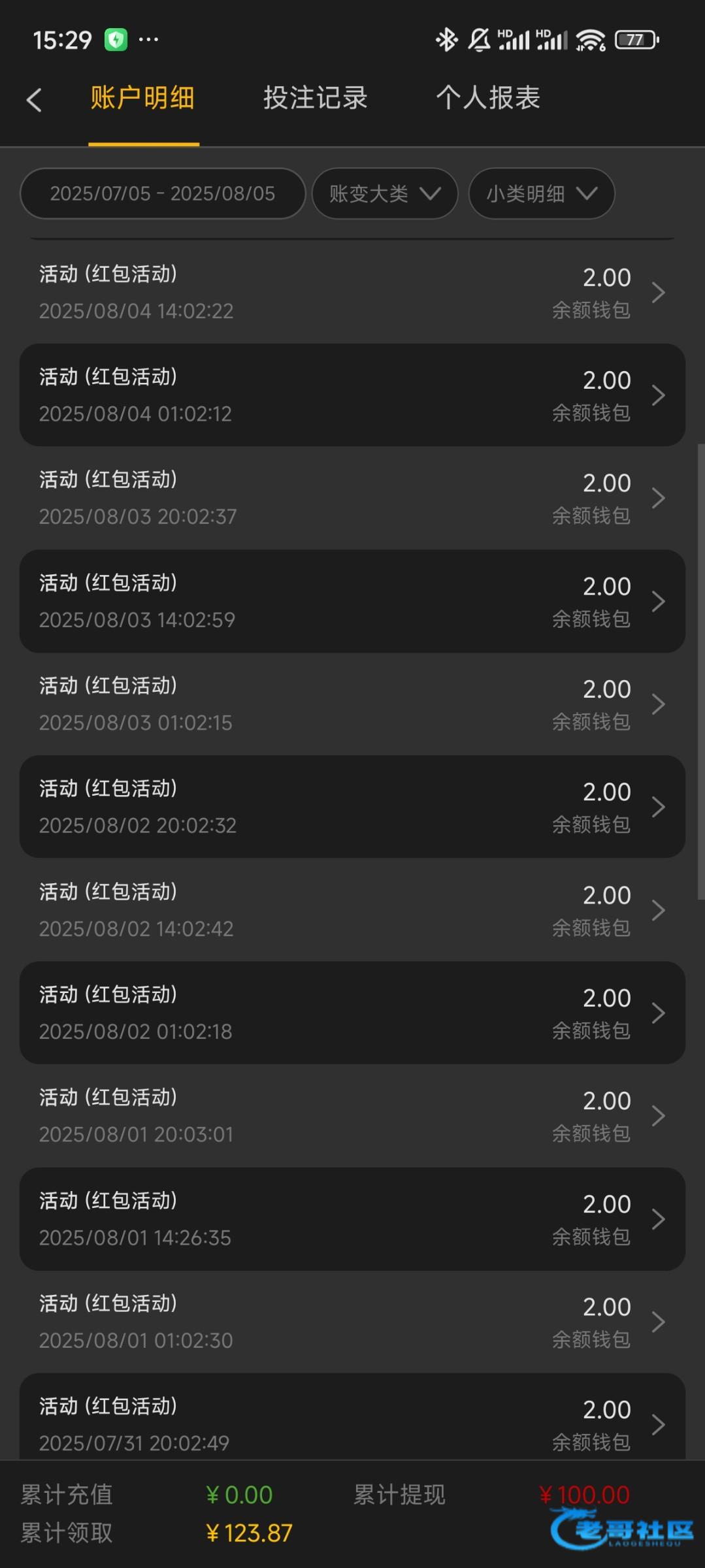
Task: Switch to the 个人报表 tab
Action: click(x=488, y=98)
